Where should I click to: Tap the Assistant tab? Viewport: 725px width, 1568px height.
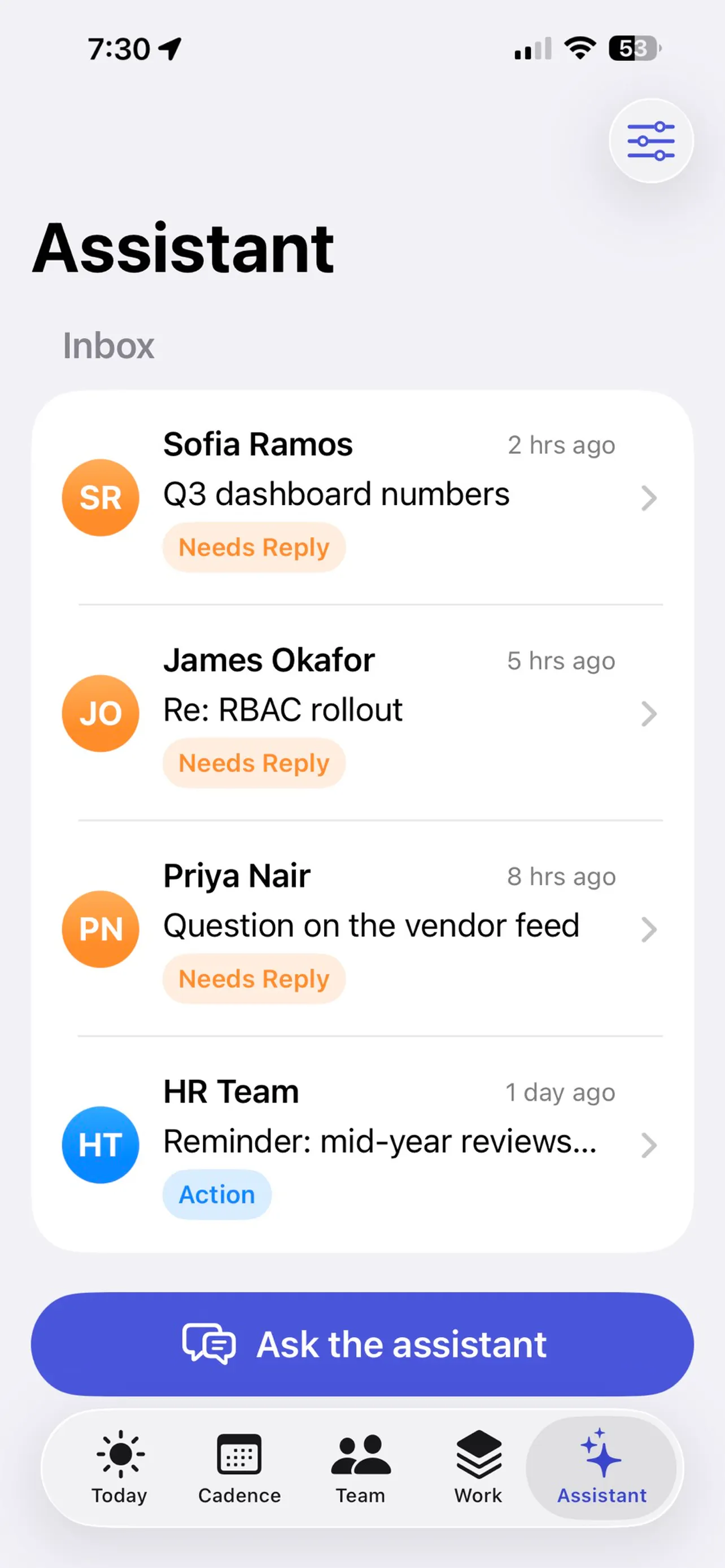click(601, 1467)
